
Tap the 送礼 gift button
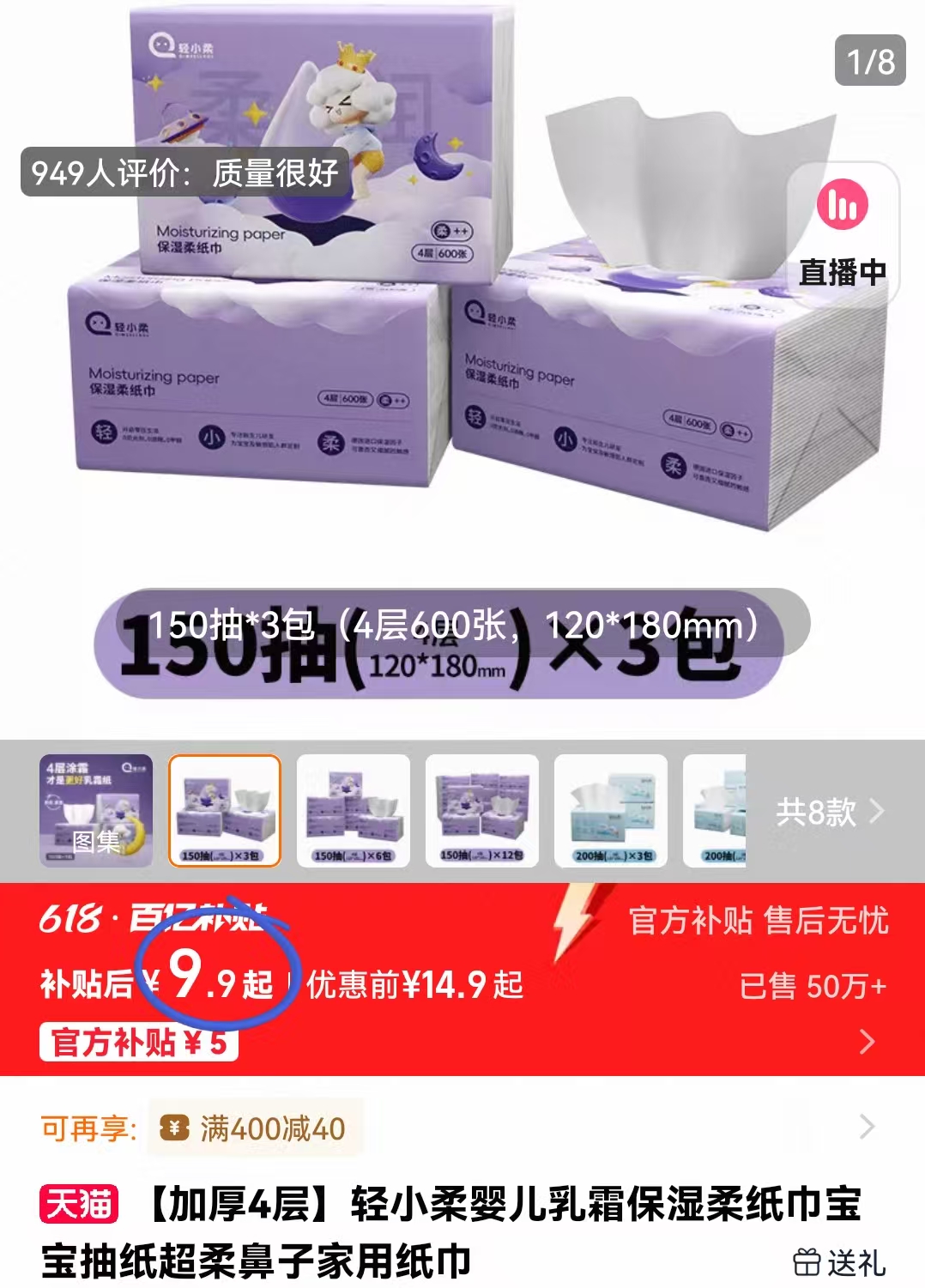pyautogui.click(x=840, y=1261)
